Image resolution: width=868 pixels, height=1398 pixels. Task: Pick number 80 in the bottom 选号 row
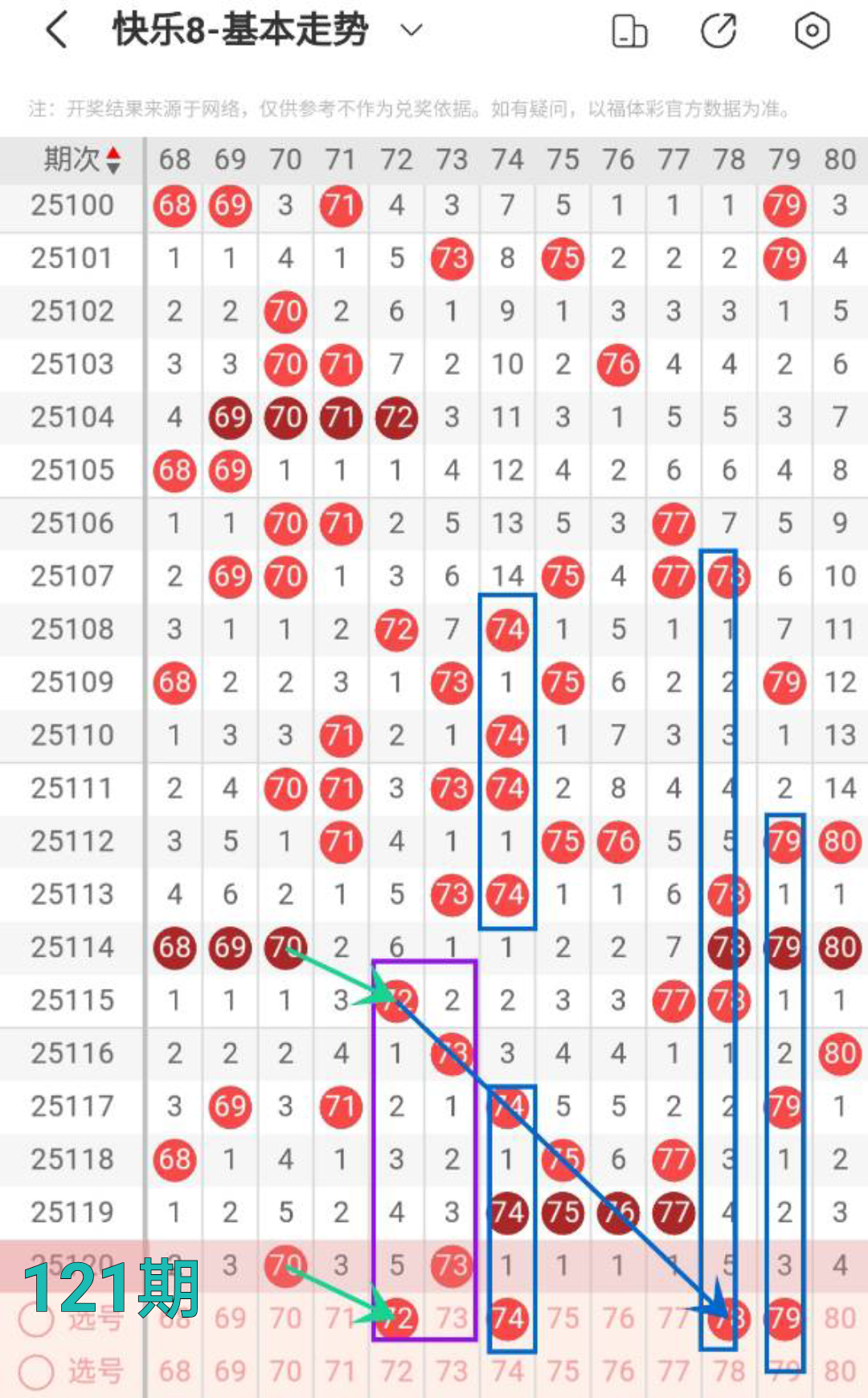click(x=839, y=1371)
